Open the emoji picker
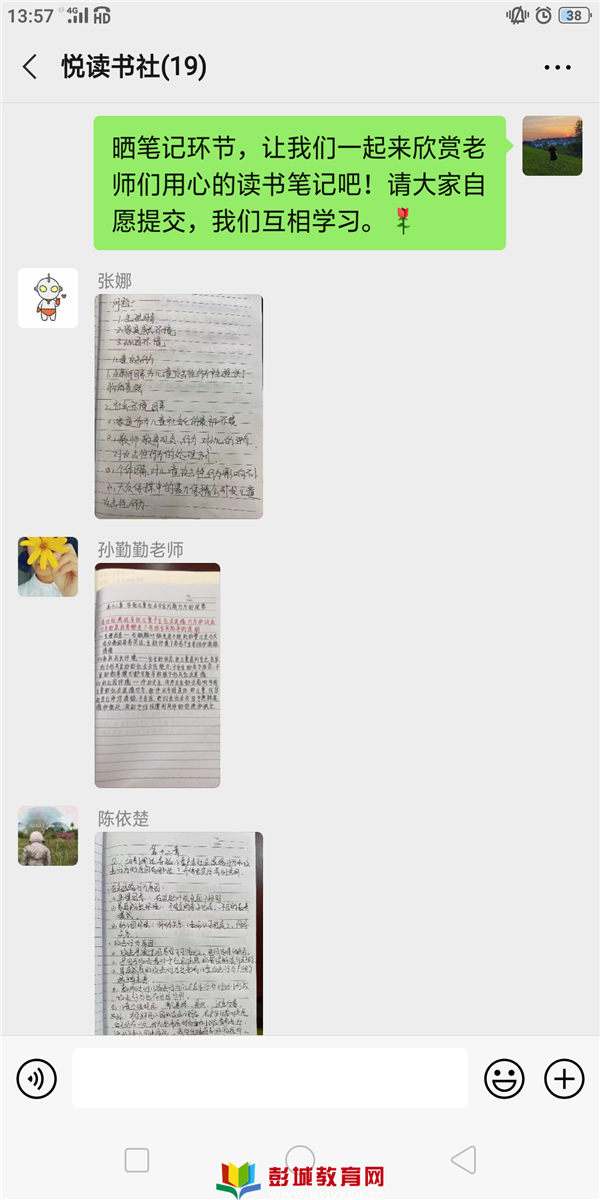Viewport: 600px width, 1200px height. pyautogui.click(x=504, y=1078)
